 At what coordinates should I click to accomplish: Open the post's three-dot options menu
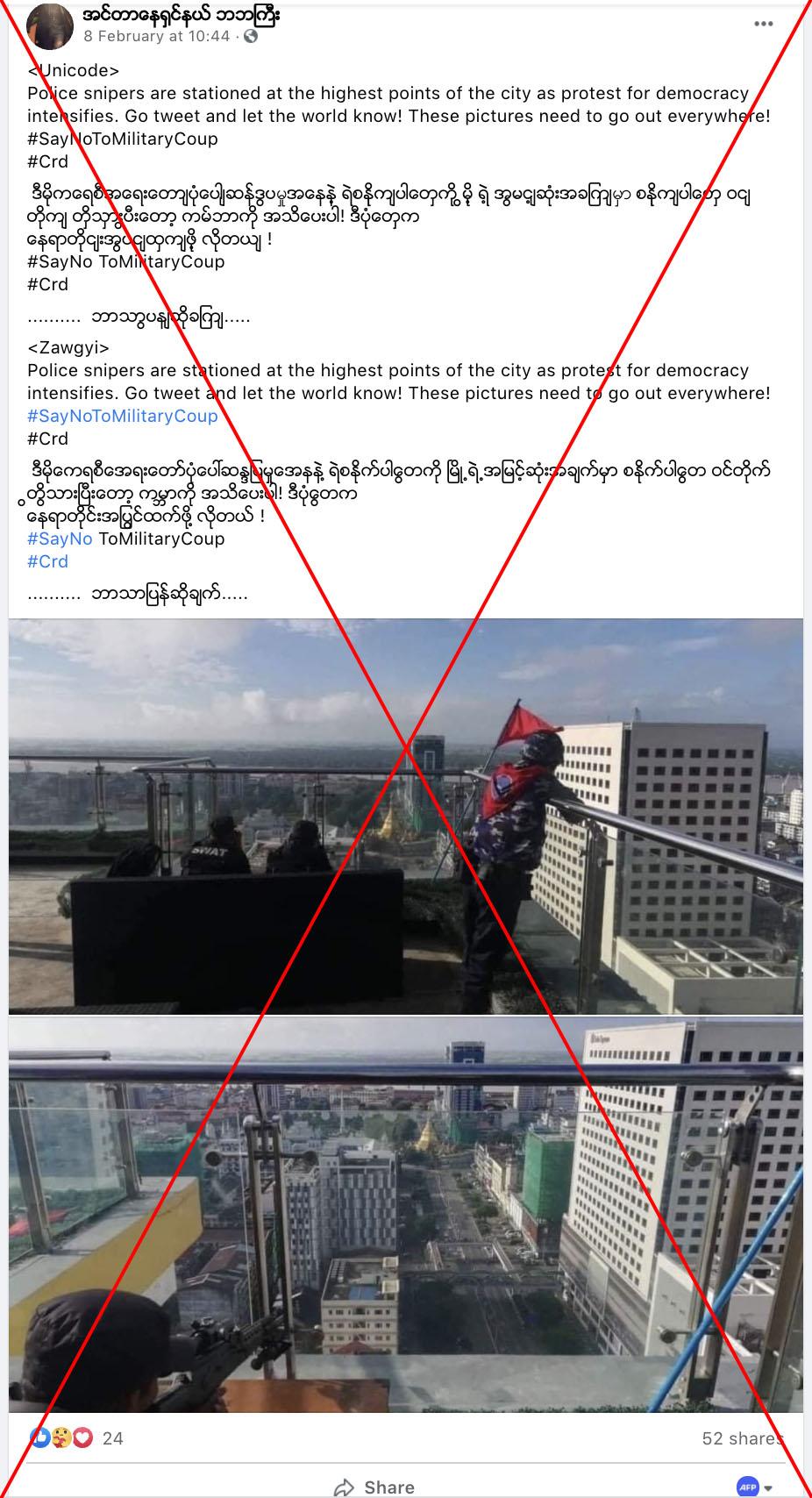[x=763, y=24]
